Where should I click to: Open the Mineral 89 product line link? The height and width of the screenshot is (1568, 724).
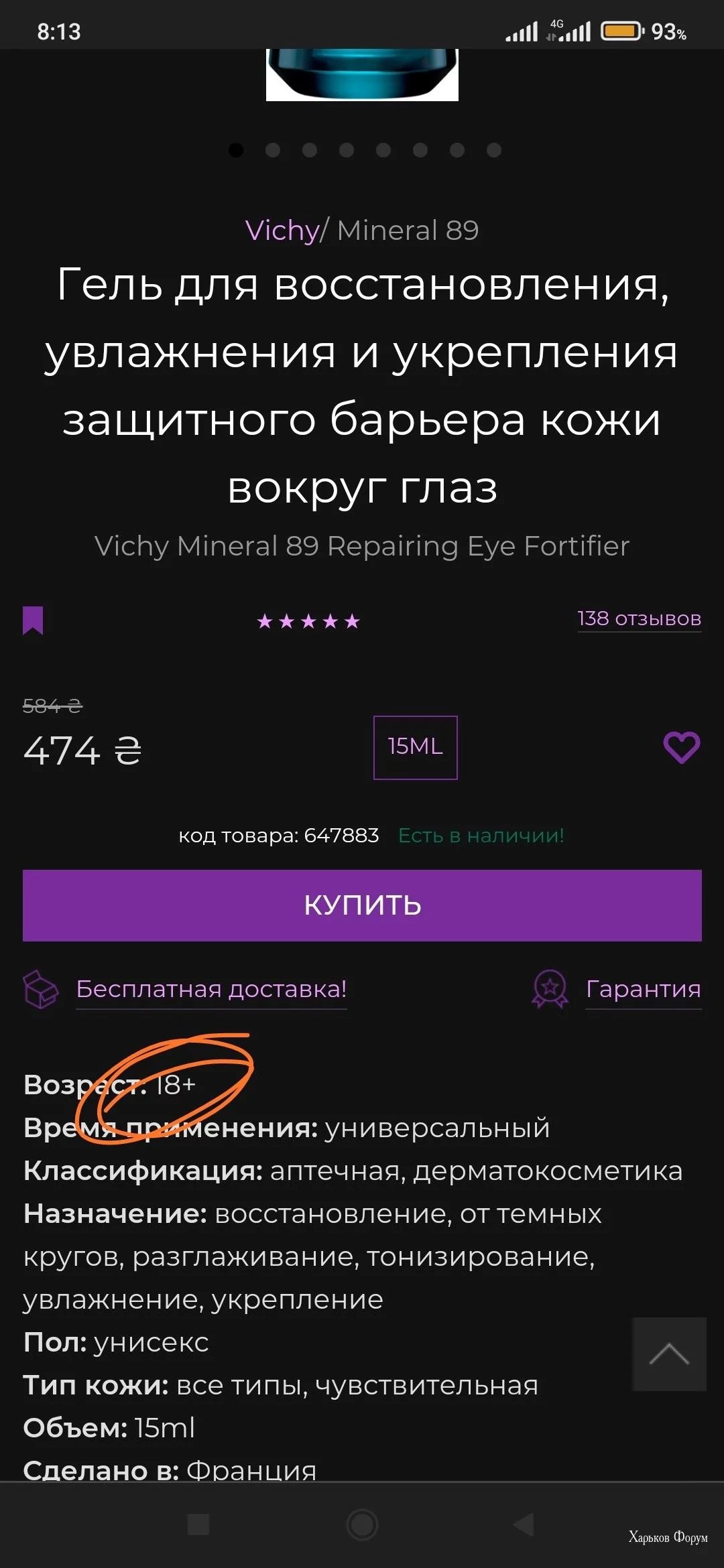(408, 231)
